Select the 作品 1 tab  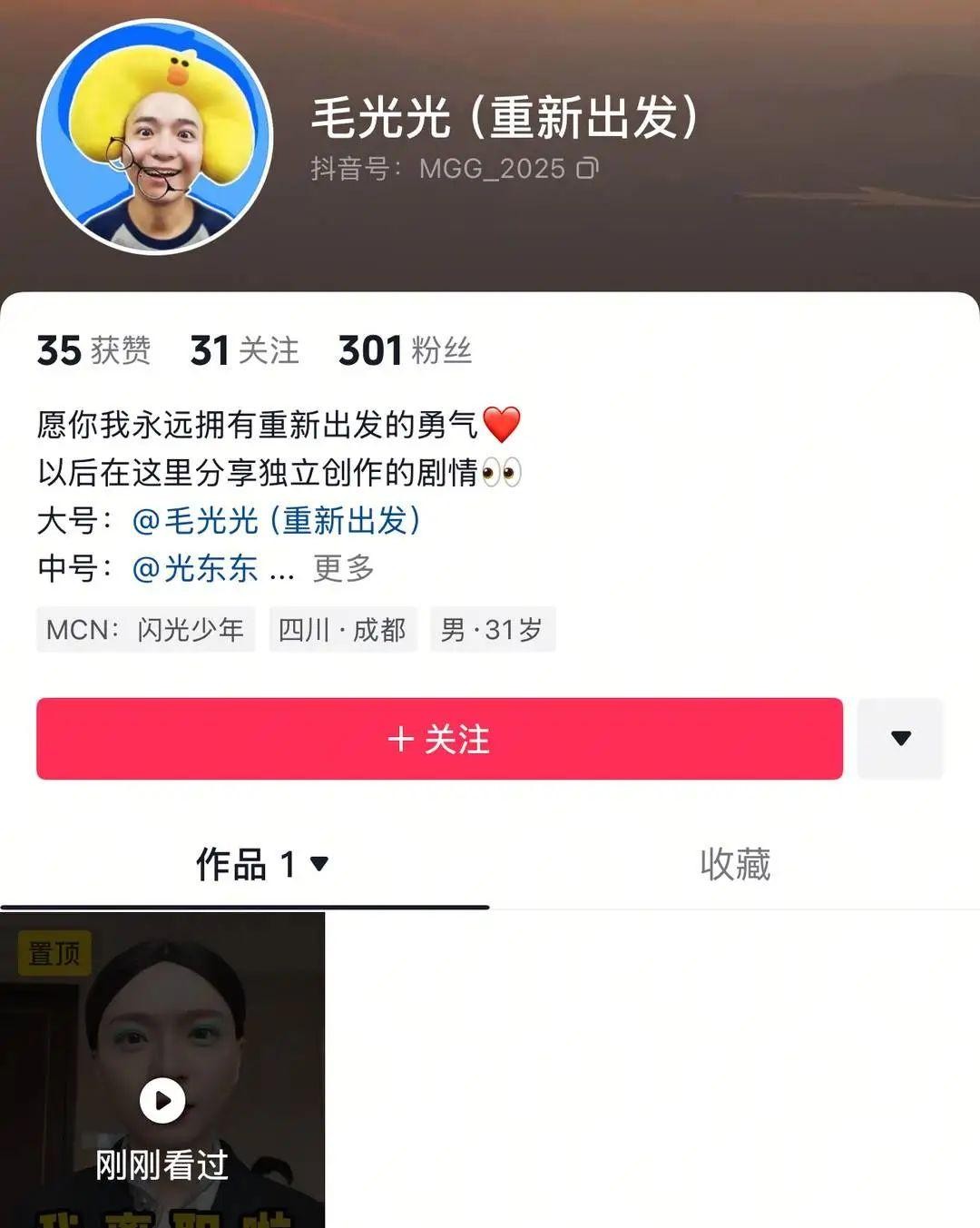point(260,864)
